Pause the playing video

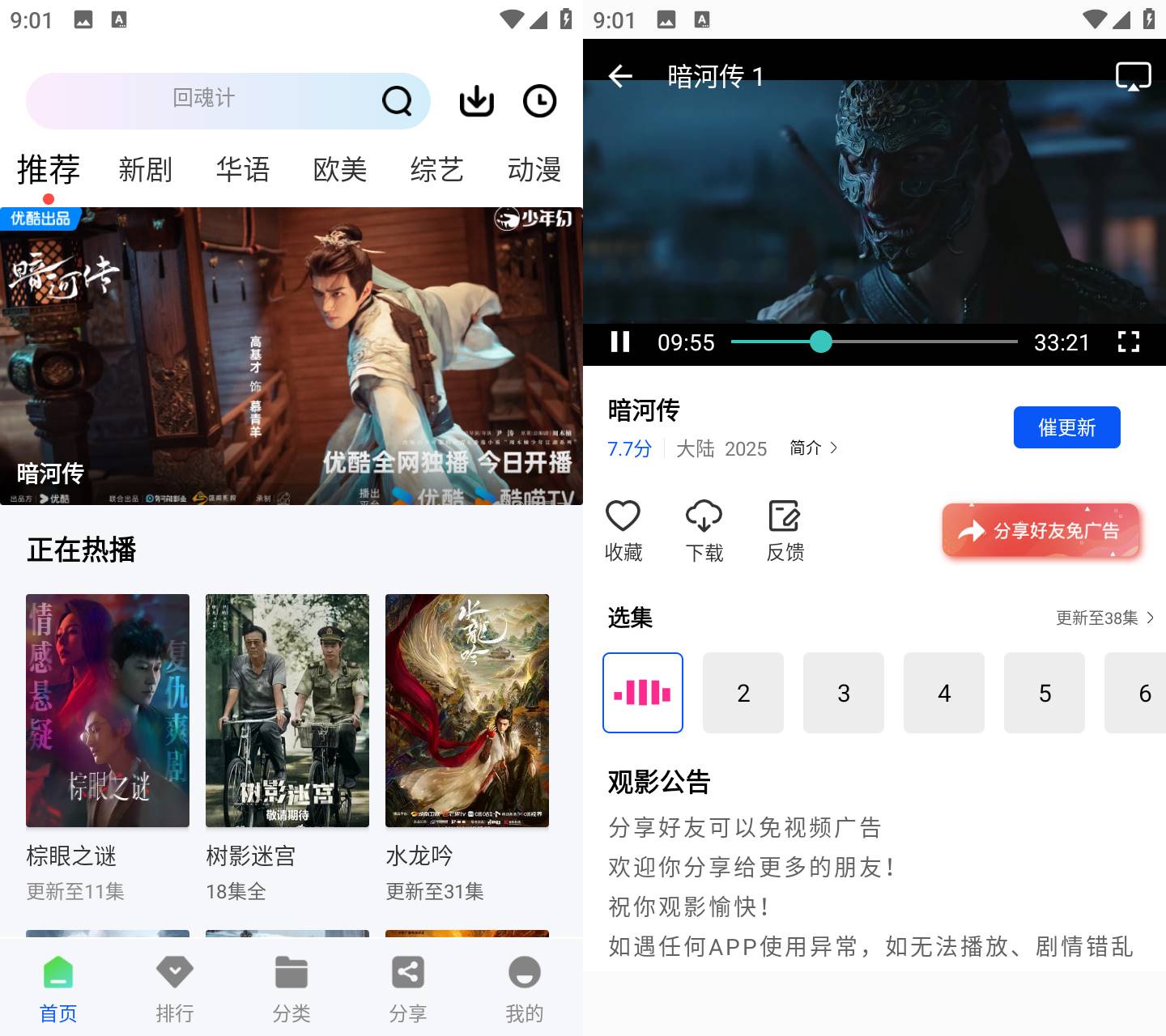[x=620, y=342]
